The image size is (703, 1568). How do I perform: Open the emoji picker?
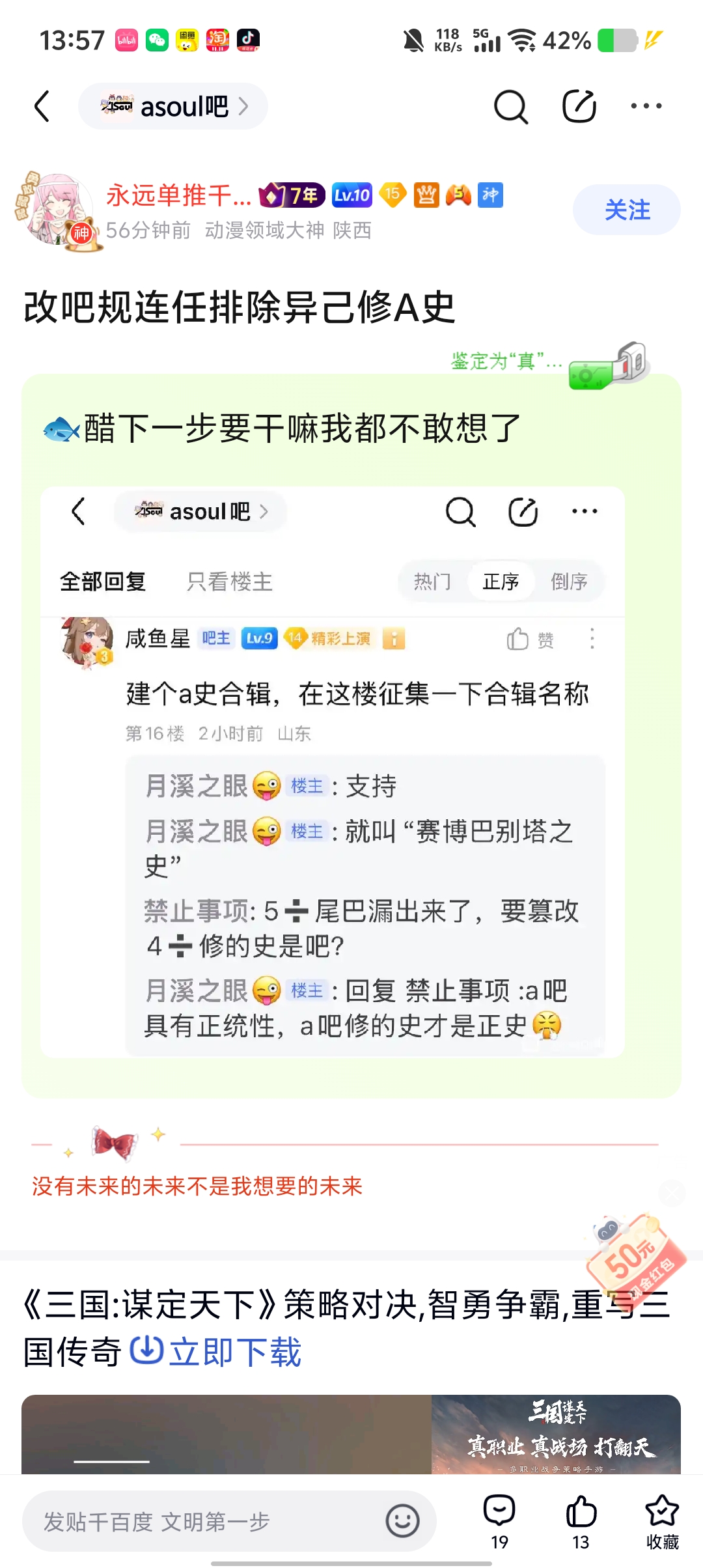[402, 1521]
